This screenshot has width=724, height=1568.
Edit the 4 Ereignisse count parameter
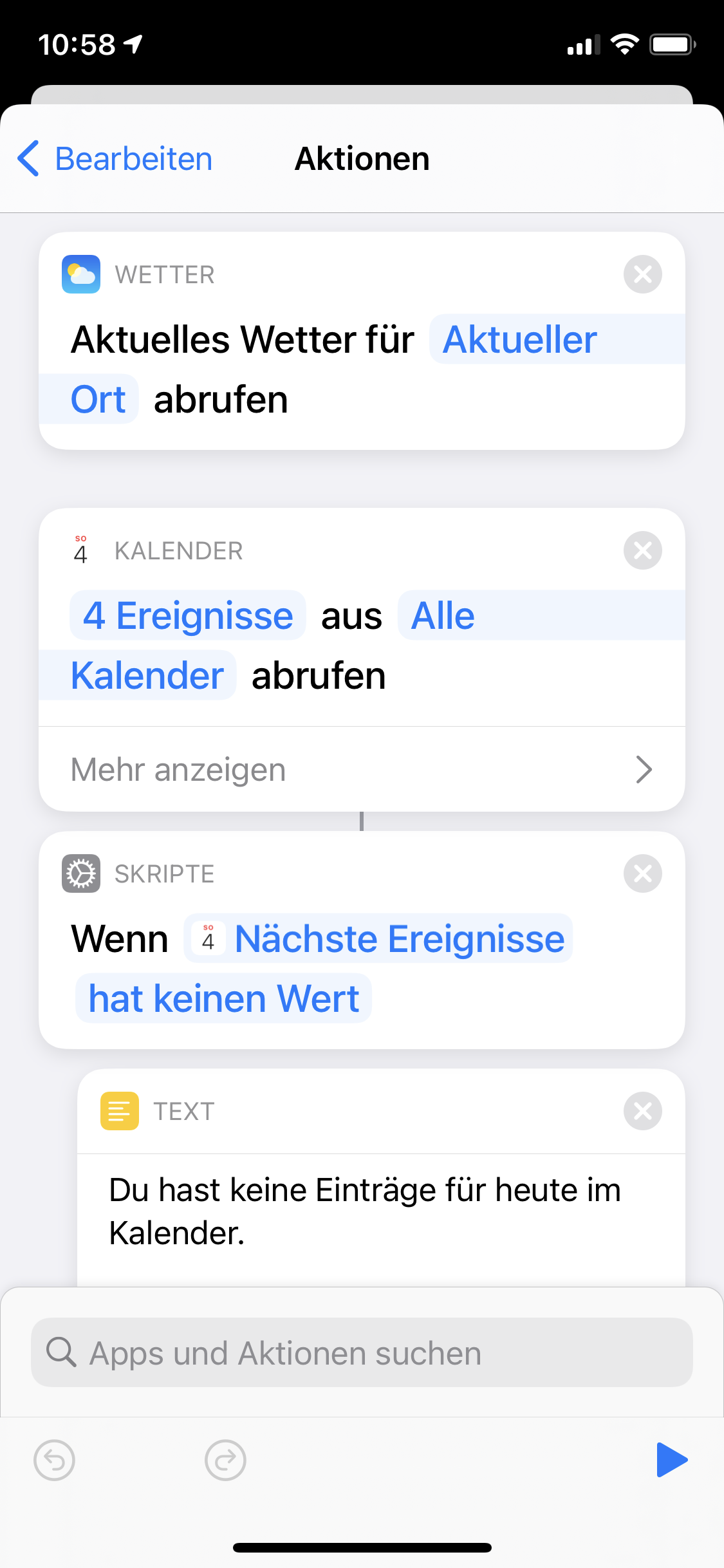(x=188, y=616)
